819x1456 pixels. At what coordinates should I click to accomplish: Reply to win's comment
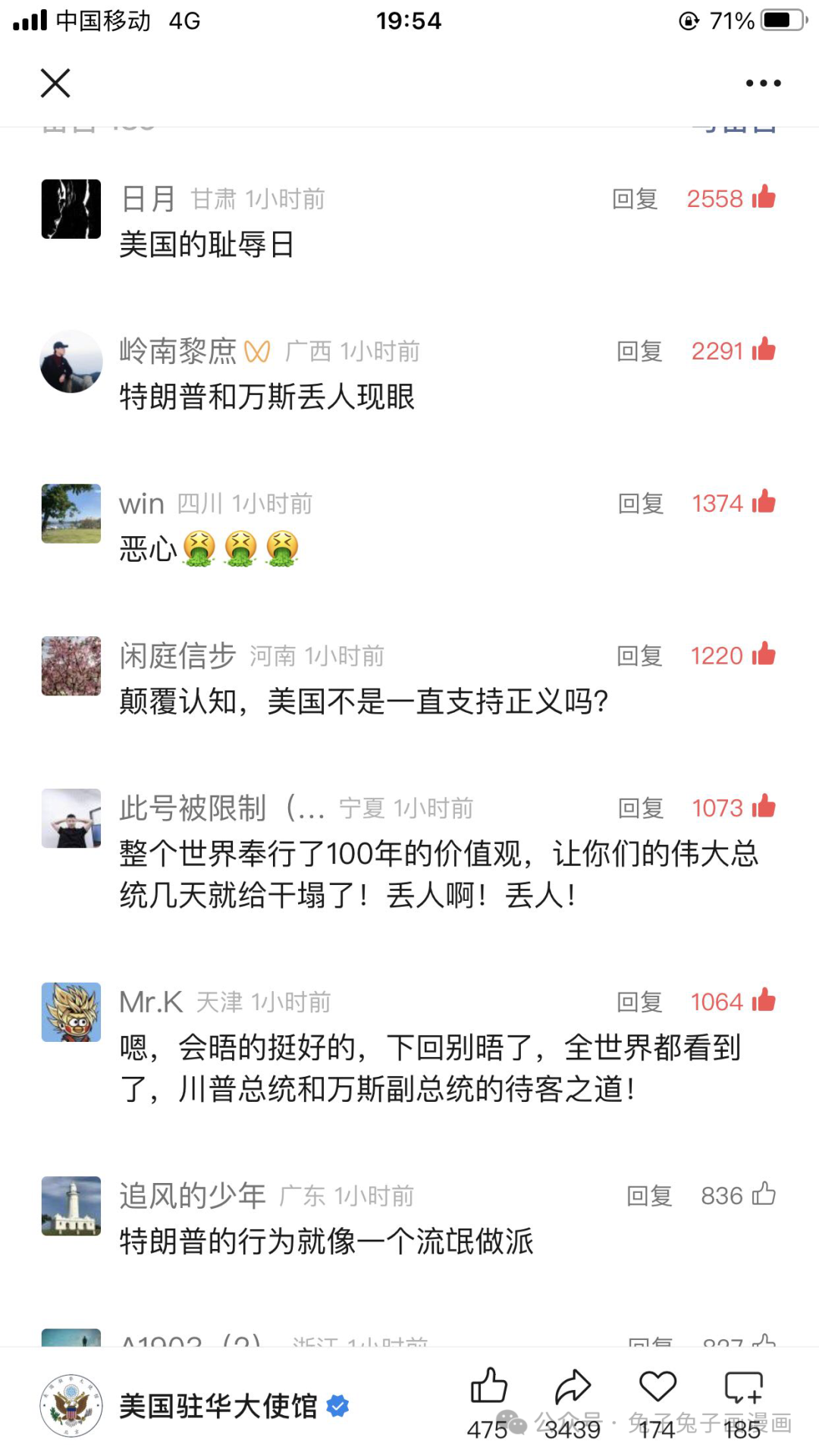tap(641, 504)
